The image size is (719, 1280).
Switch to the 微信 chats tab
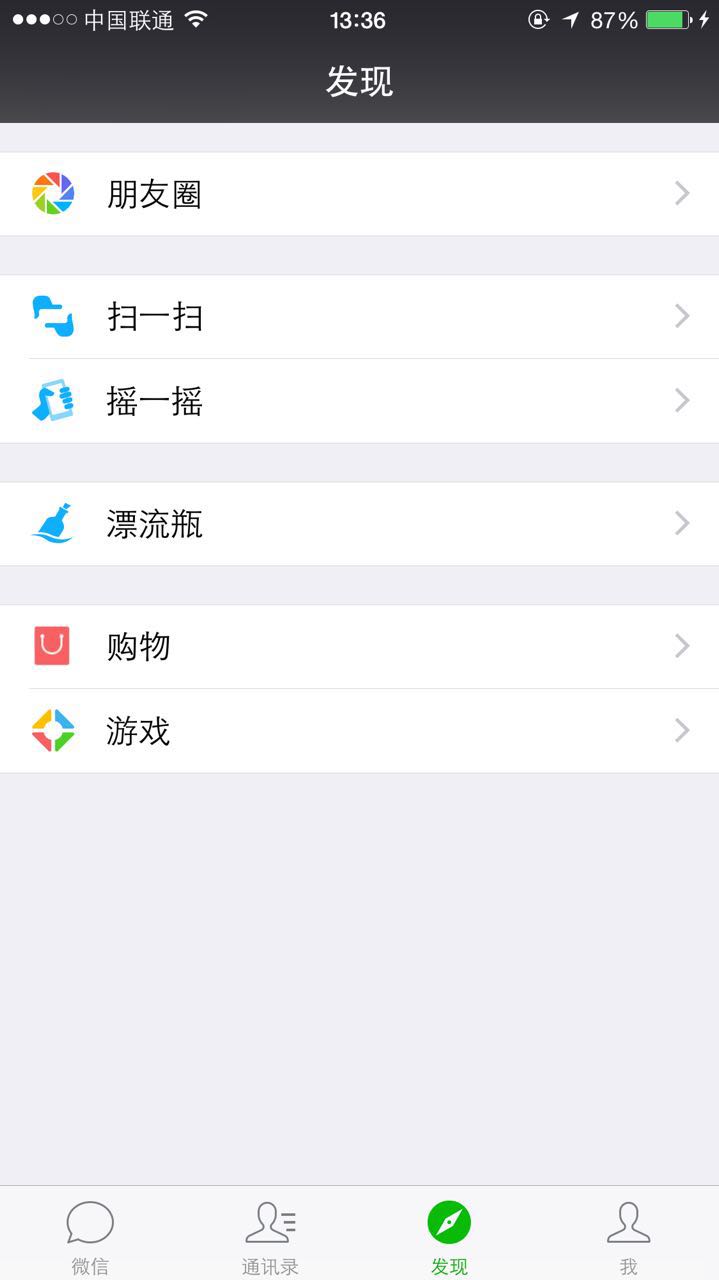90,1237
